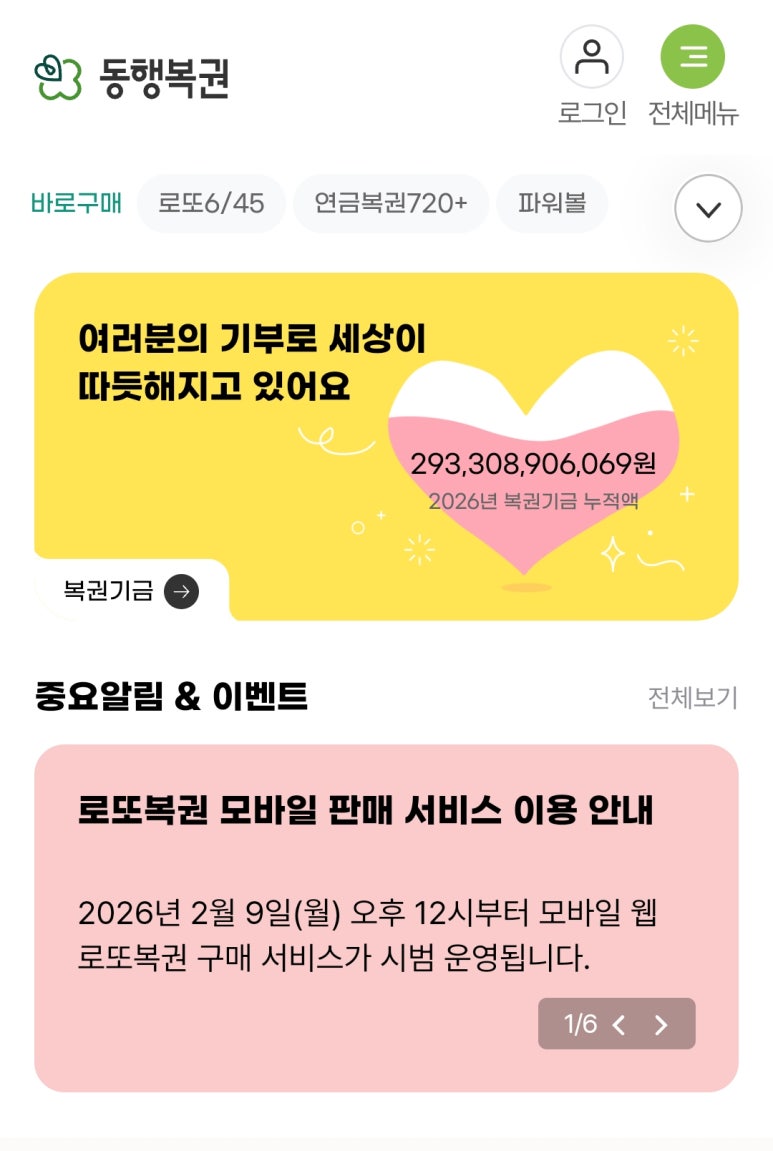
Task: Go back using the previous arrow on banner
Action: point(619,1022)
